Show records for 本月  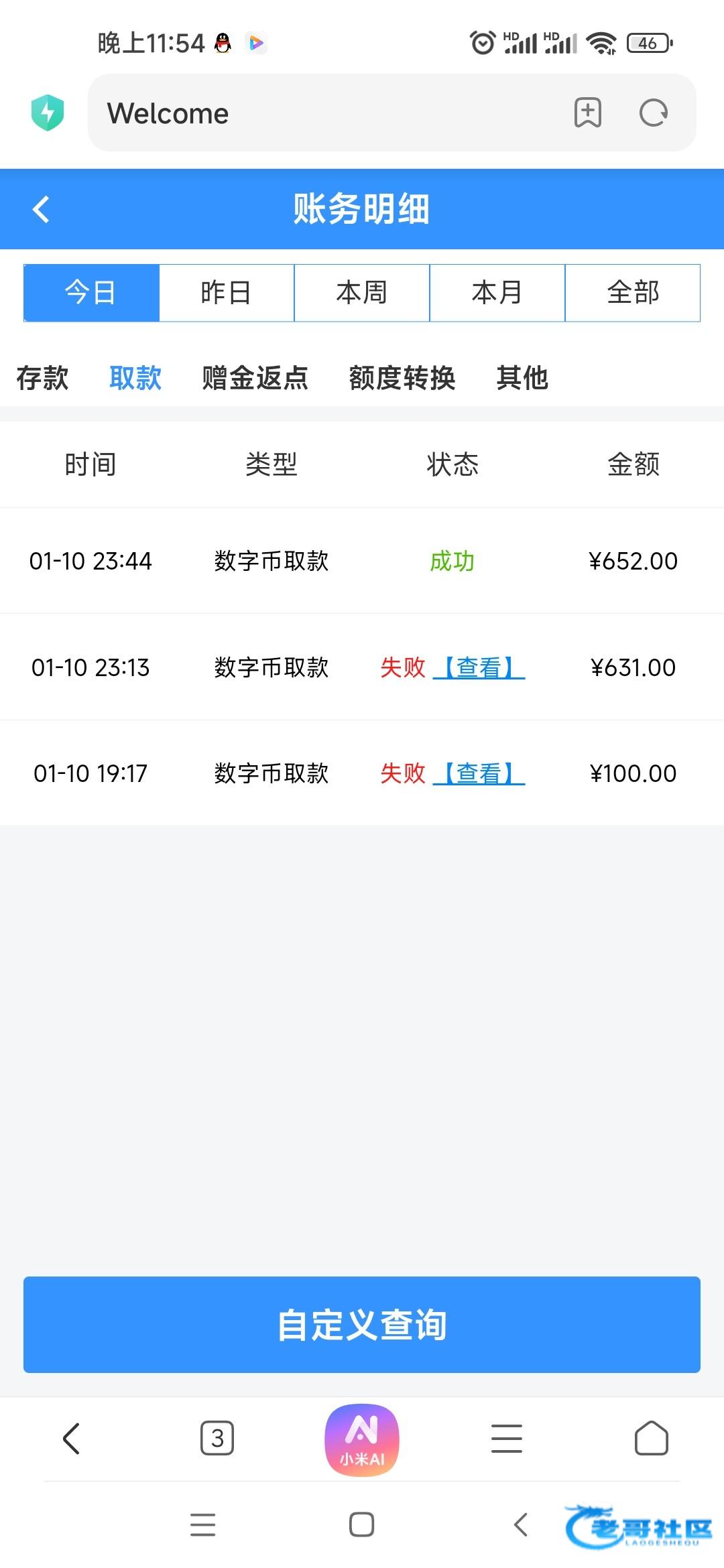497,293
